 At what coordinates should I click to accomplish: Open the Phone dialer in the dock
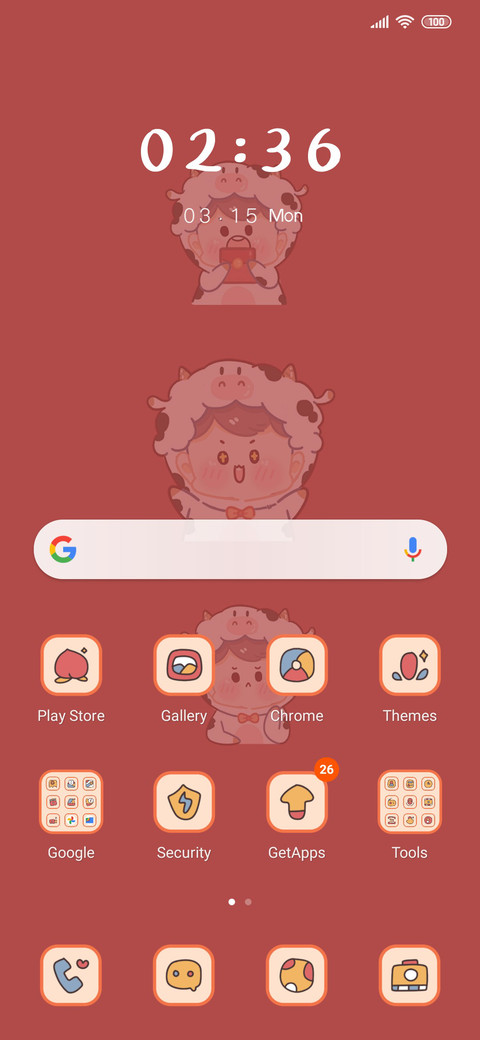(71, 976)
